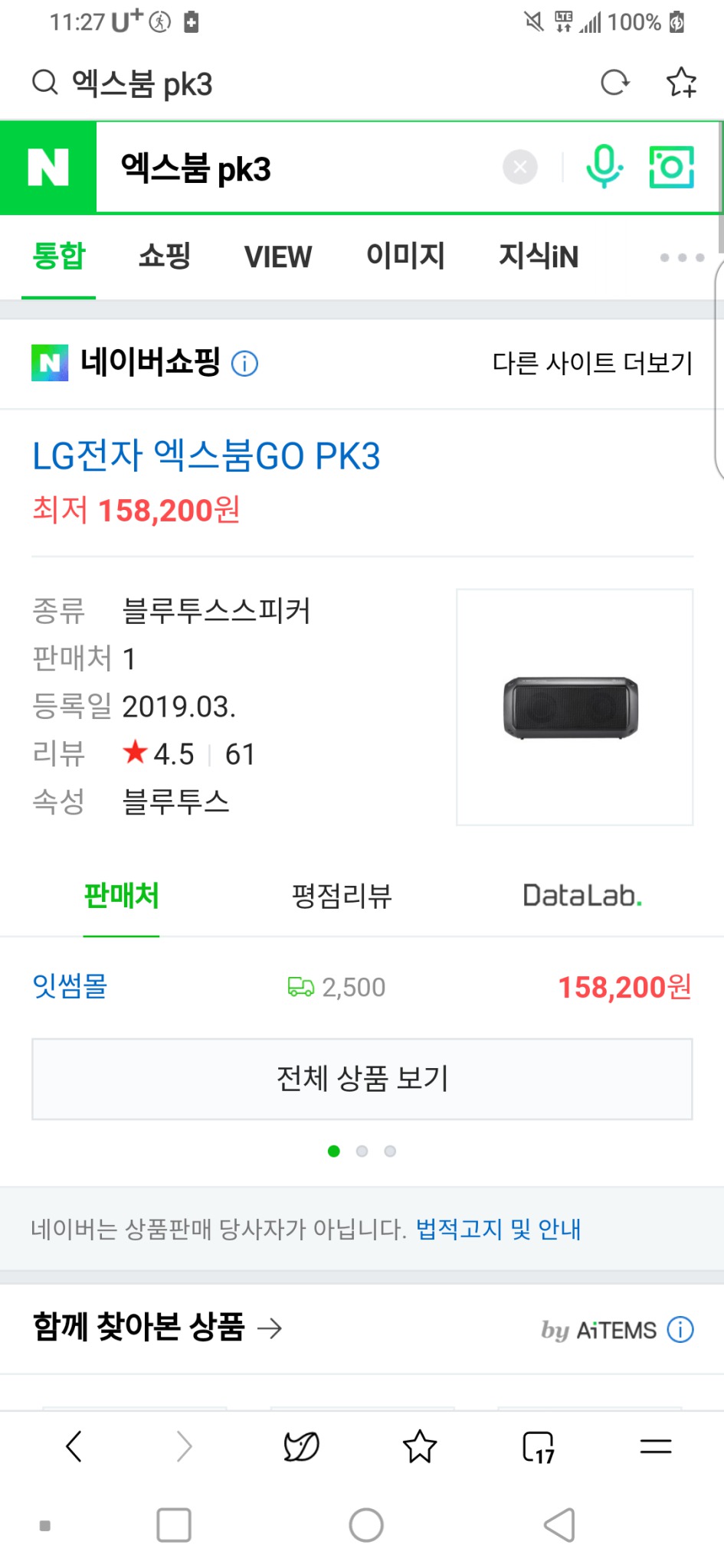Activate voice search with the microphone icon

click(603, 167)
